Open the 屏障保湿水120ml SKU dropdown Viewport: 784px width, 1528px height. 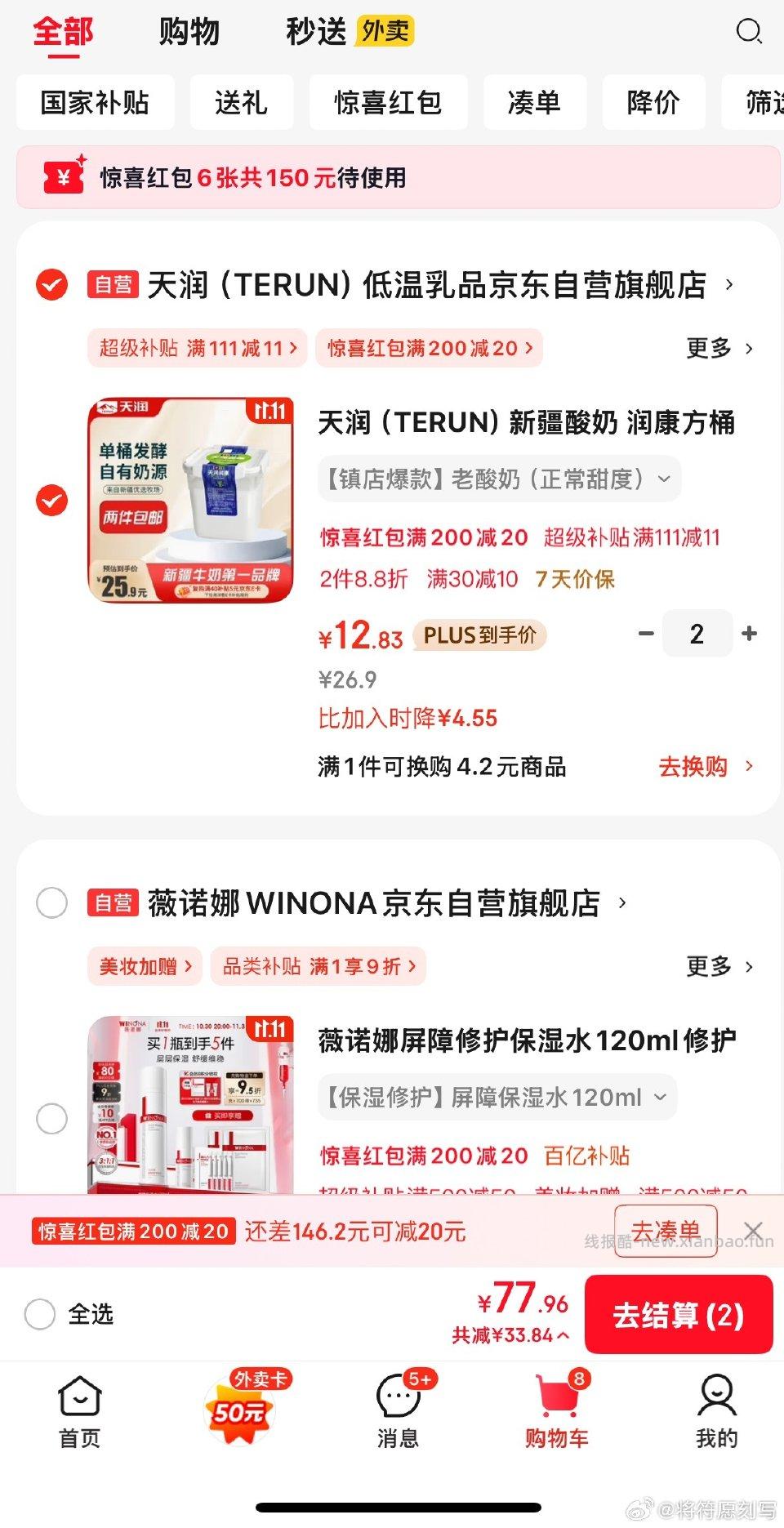coord(660,1098)
